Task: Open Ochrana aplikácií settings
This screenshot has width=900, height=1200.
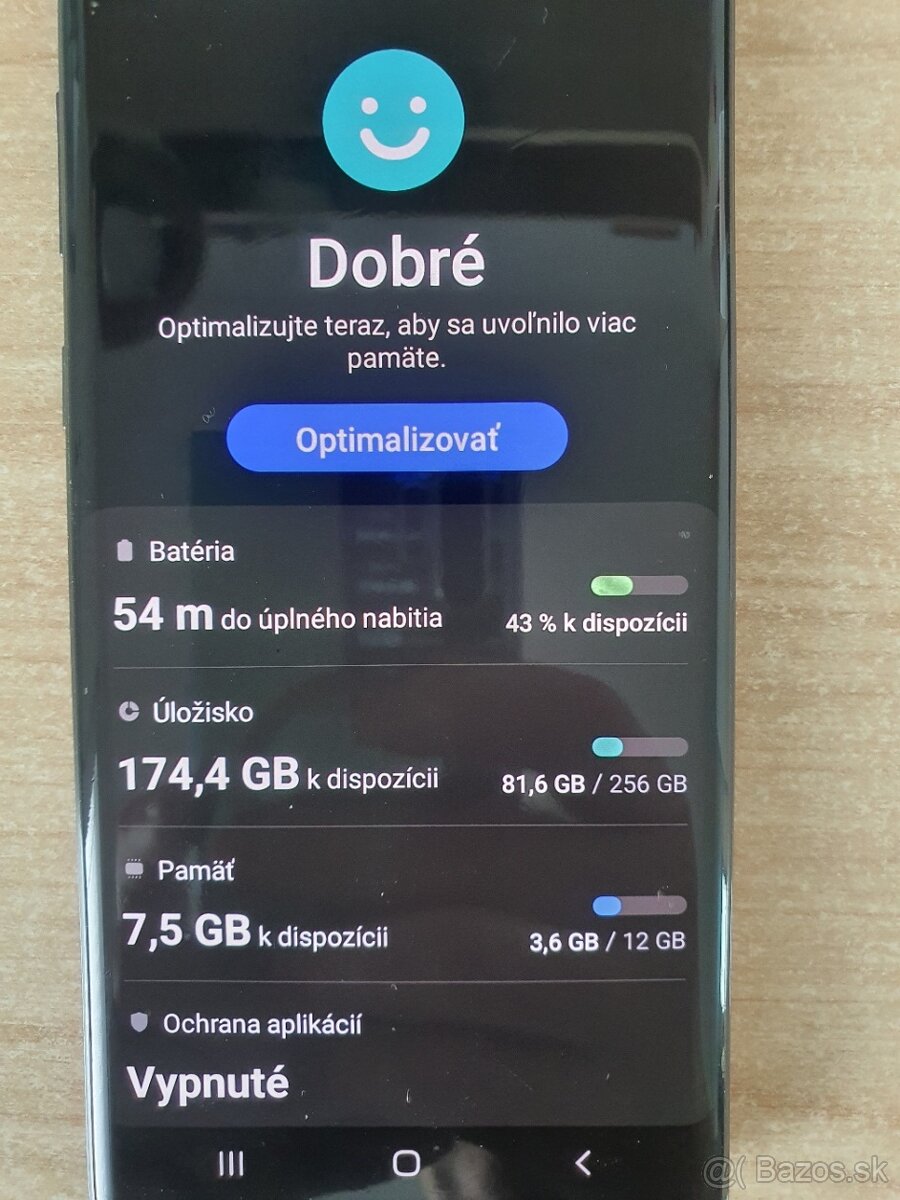Action: click(x=400, y=1055)
